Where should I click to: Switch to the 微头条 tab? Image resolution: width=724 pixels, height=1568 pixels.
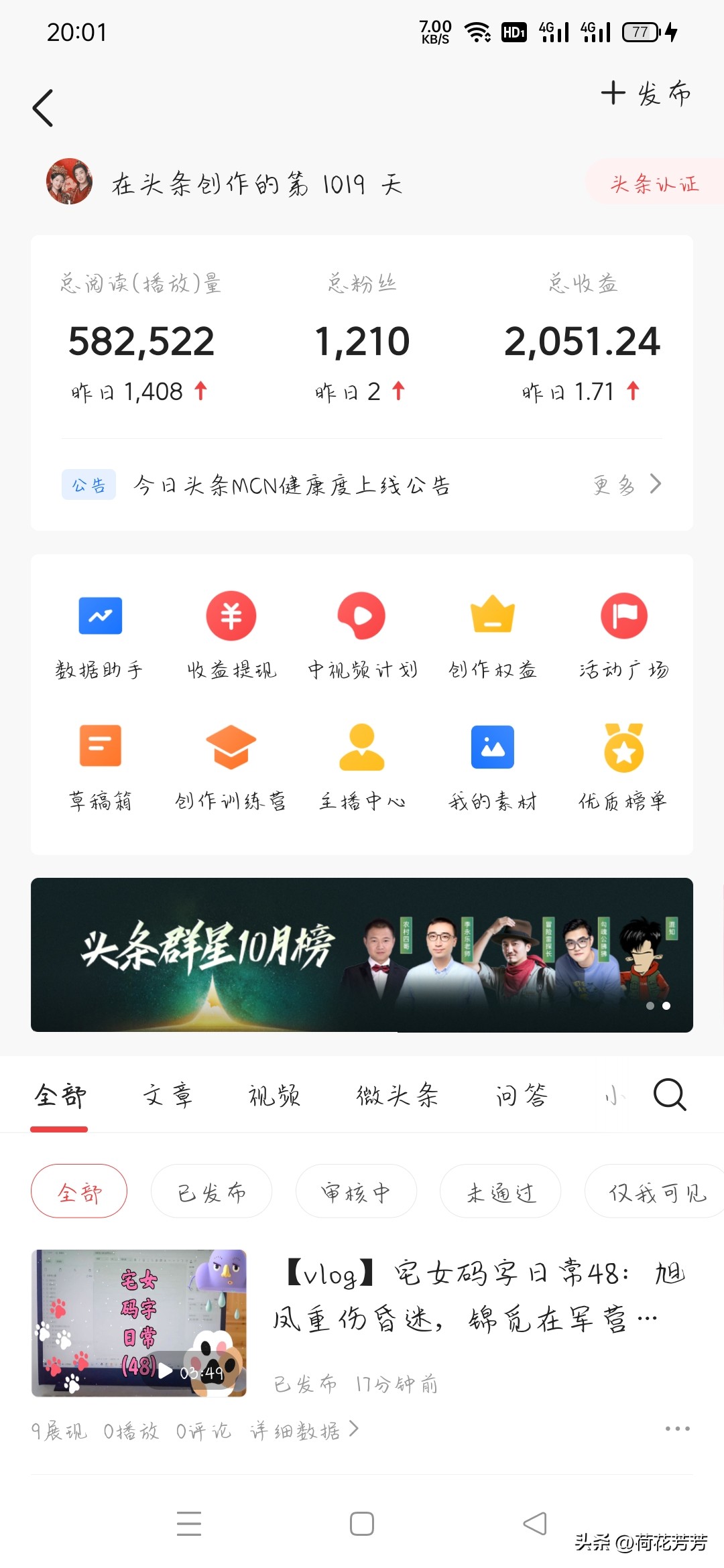click(397, 1094)
